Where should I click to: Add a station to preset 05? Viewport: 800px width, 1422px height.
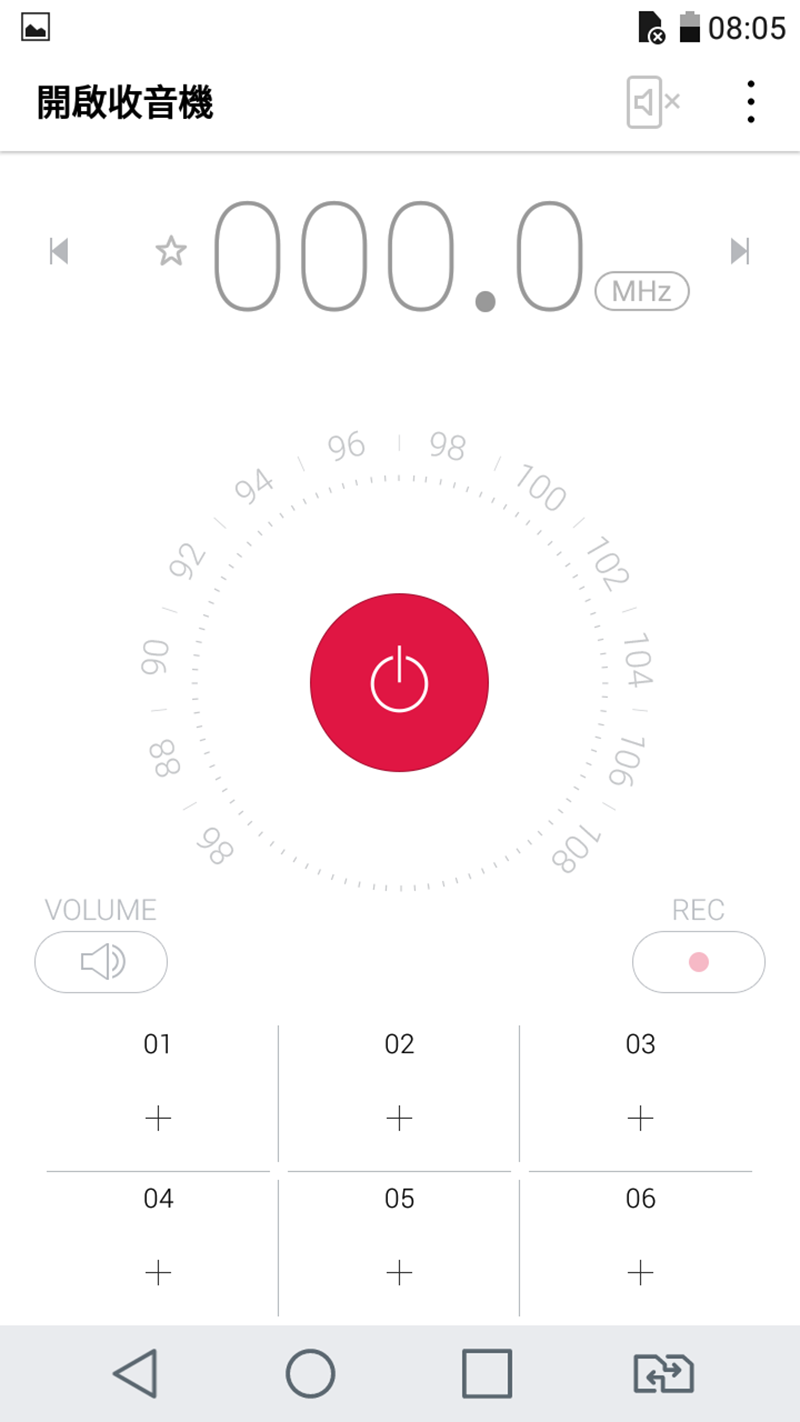pos(399,1248)
